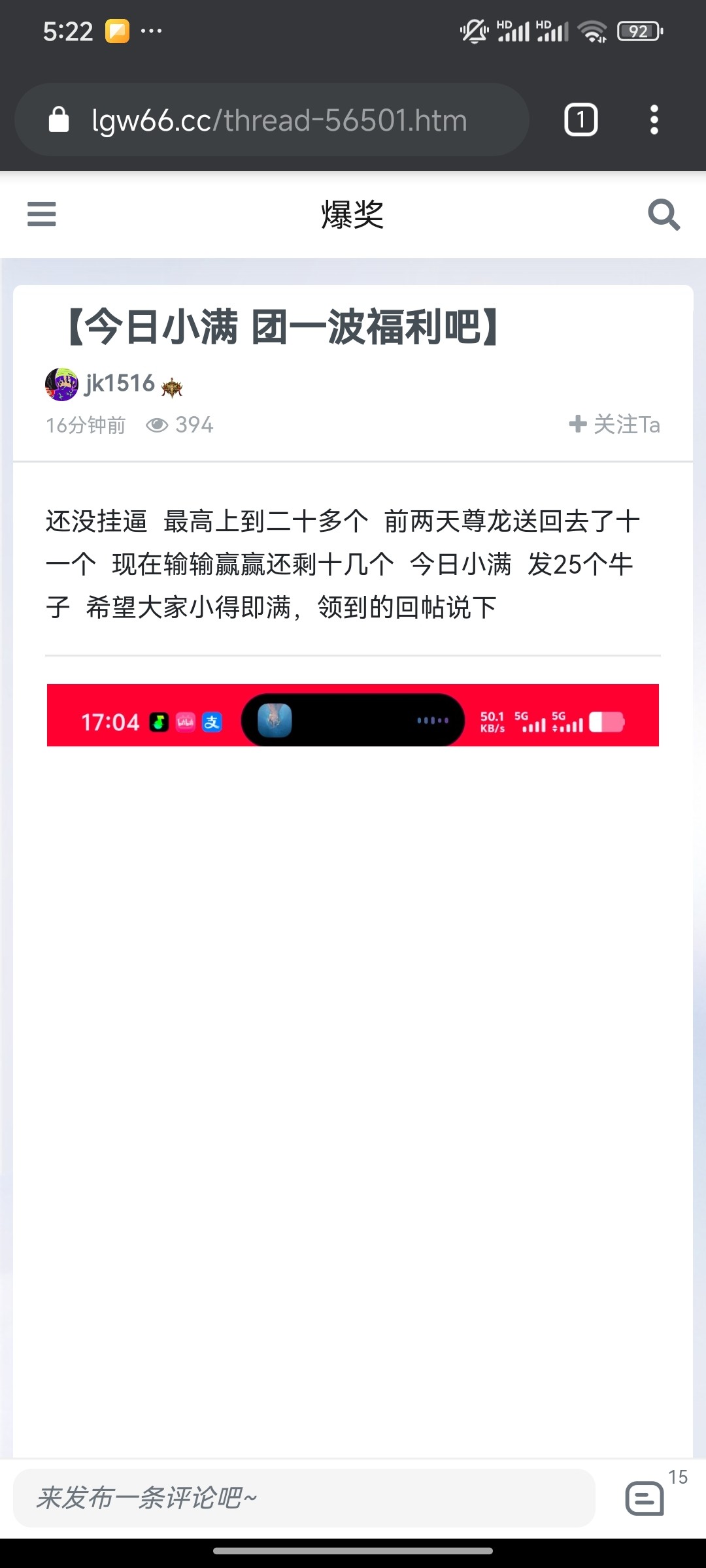The width and height of the screenshot is (706, 1568).
Task: Tap the browser URL address bar
Action: [278, 120]
